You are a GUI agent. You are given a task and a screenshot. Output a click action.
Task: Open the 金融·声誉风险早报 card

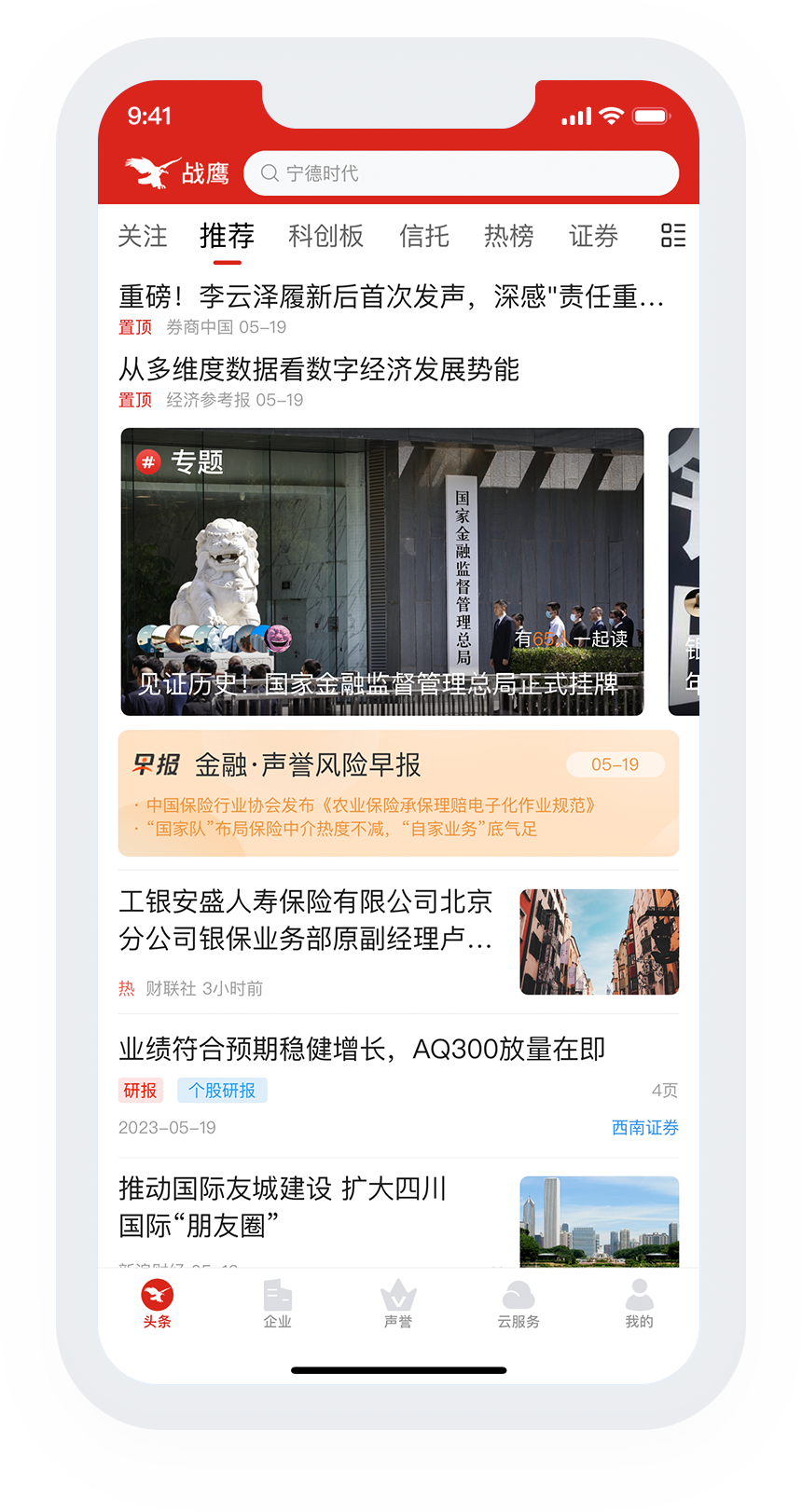coord(398,793)
